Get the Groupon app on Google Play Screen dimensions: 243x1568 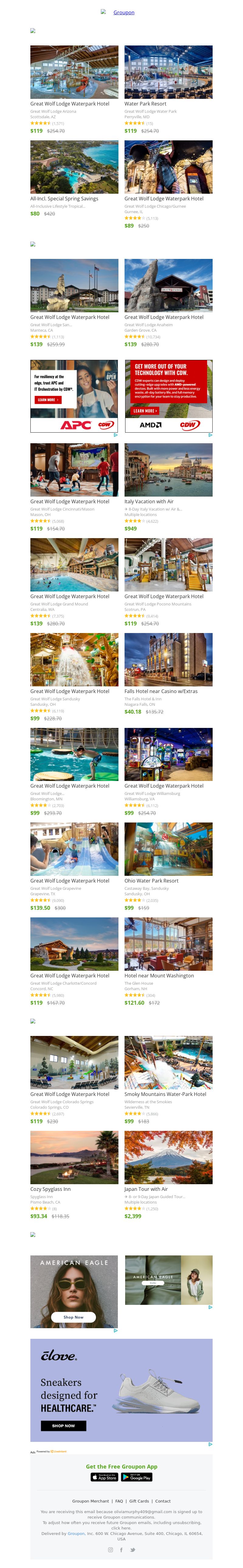click(x=136, y=1477)
